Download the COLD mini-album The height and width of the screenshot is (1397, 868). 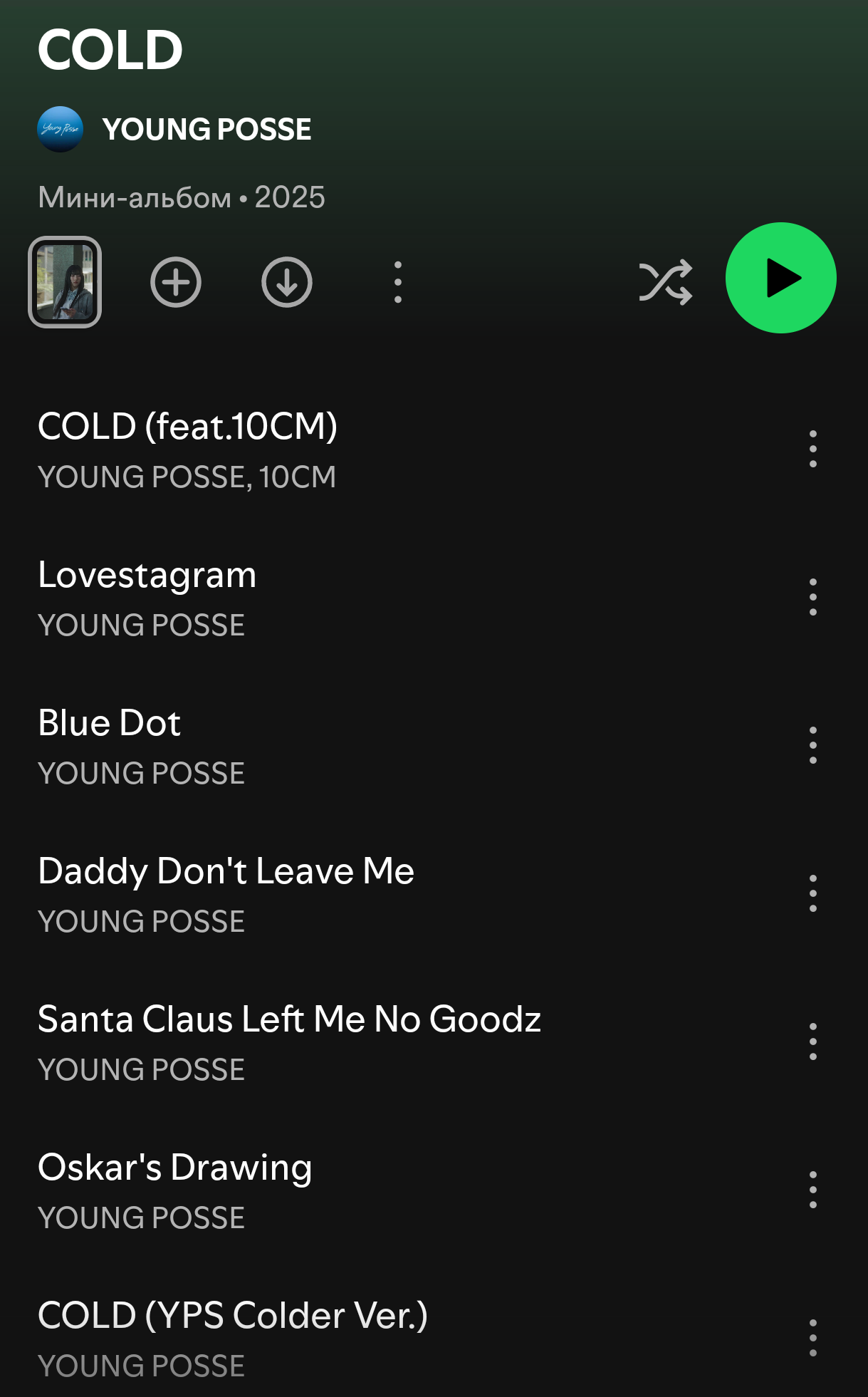287,282
